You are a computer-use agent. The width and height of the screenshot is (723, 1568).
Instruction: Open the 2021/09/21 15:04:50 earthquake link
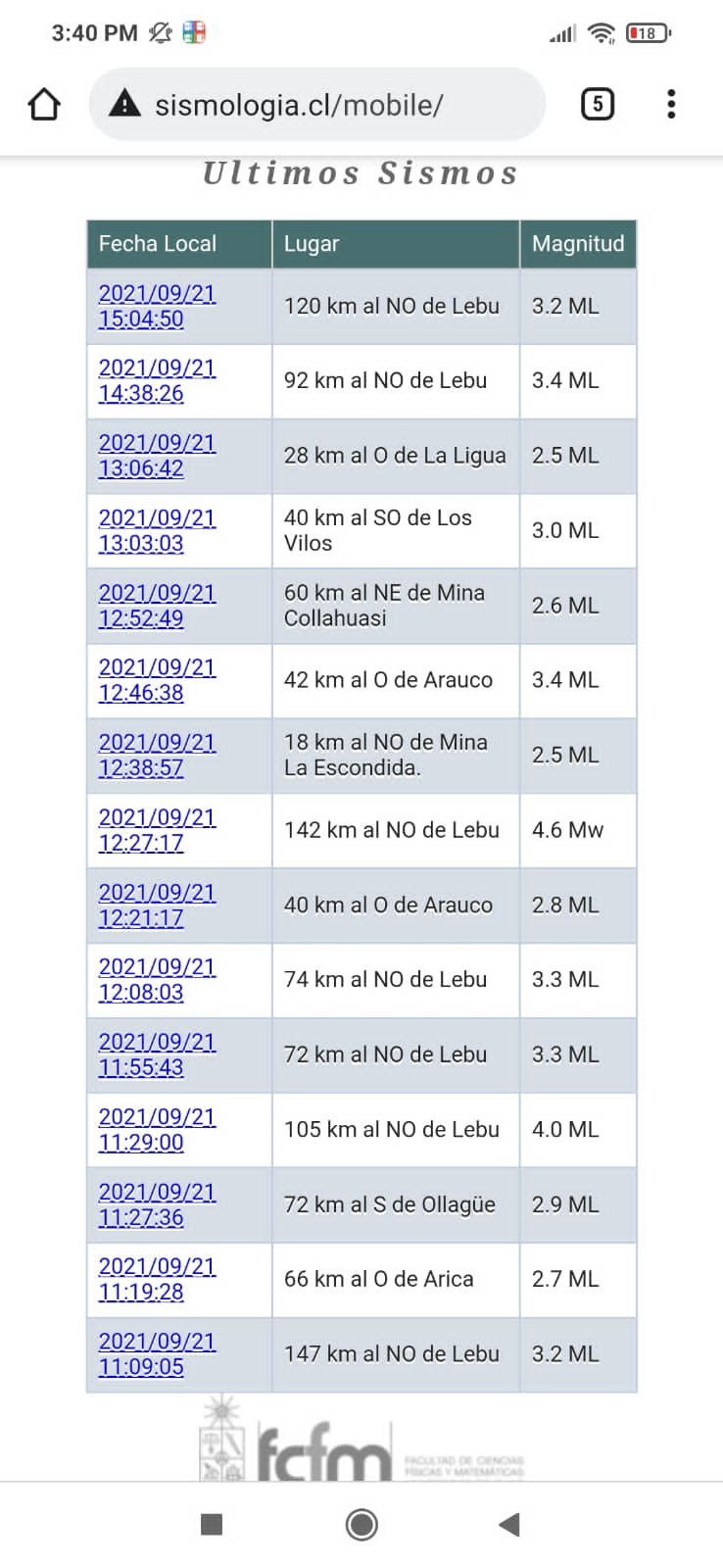point(157,306)
